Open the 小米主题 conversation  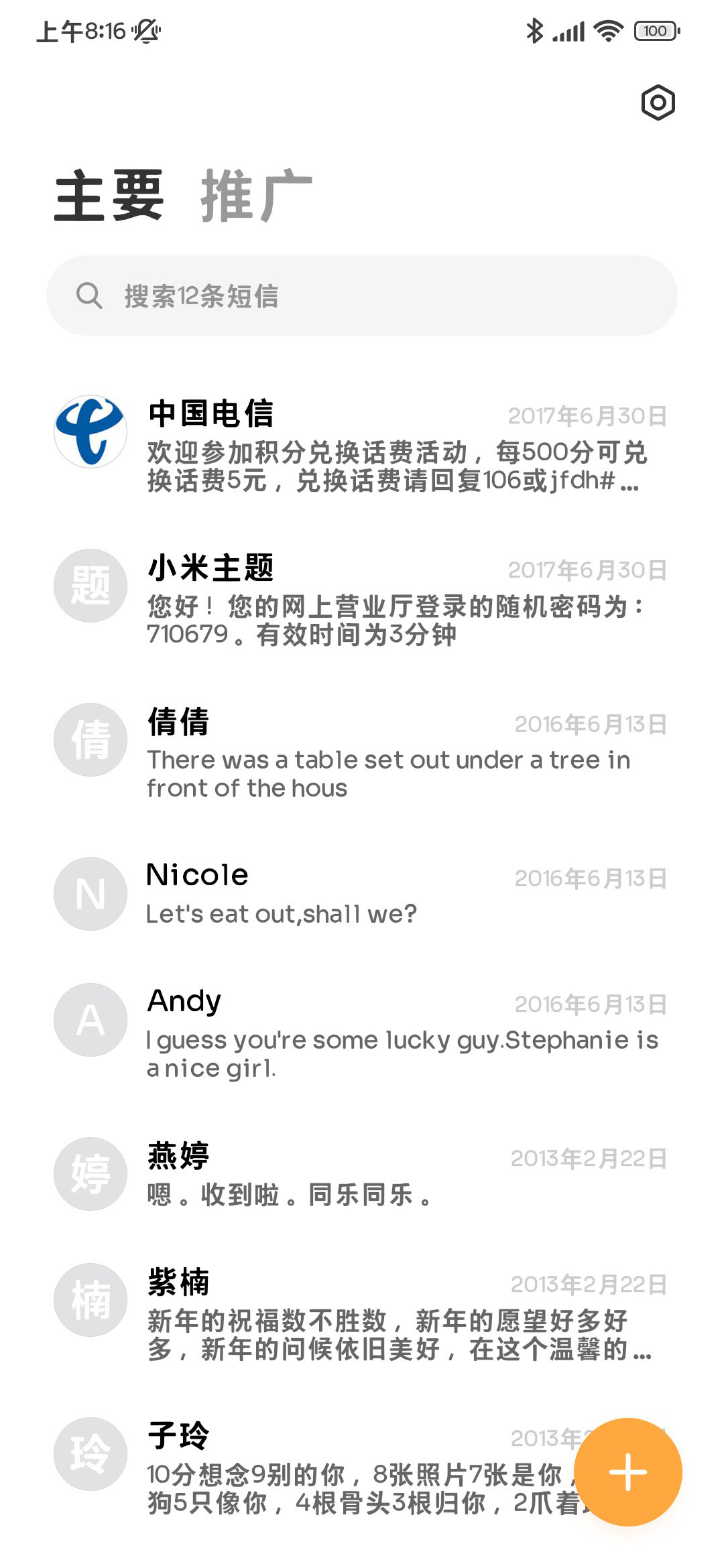[362, 600]
